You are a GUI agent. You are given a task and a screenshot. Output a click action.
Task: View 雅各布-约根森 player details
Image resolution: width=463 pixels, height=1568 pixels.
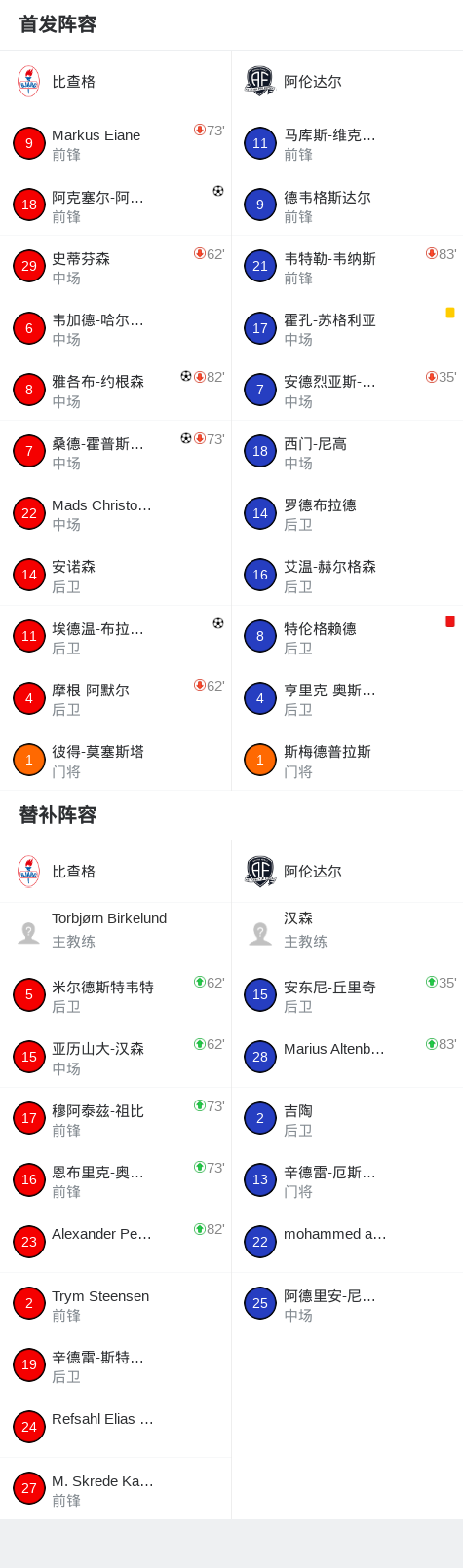tap(115, 391)
